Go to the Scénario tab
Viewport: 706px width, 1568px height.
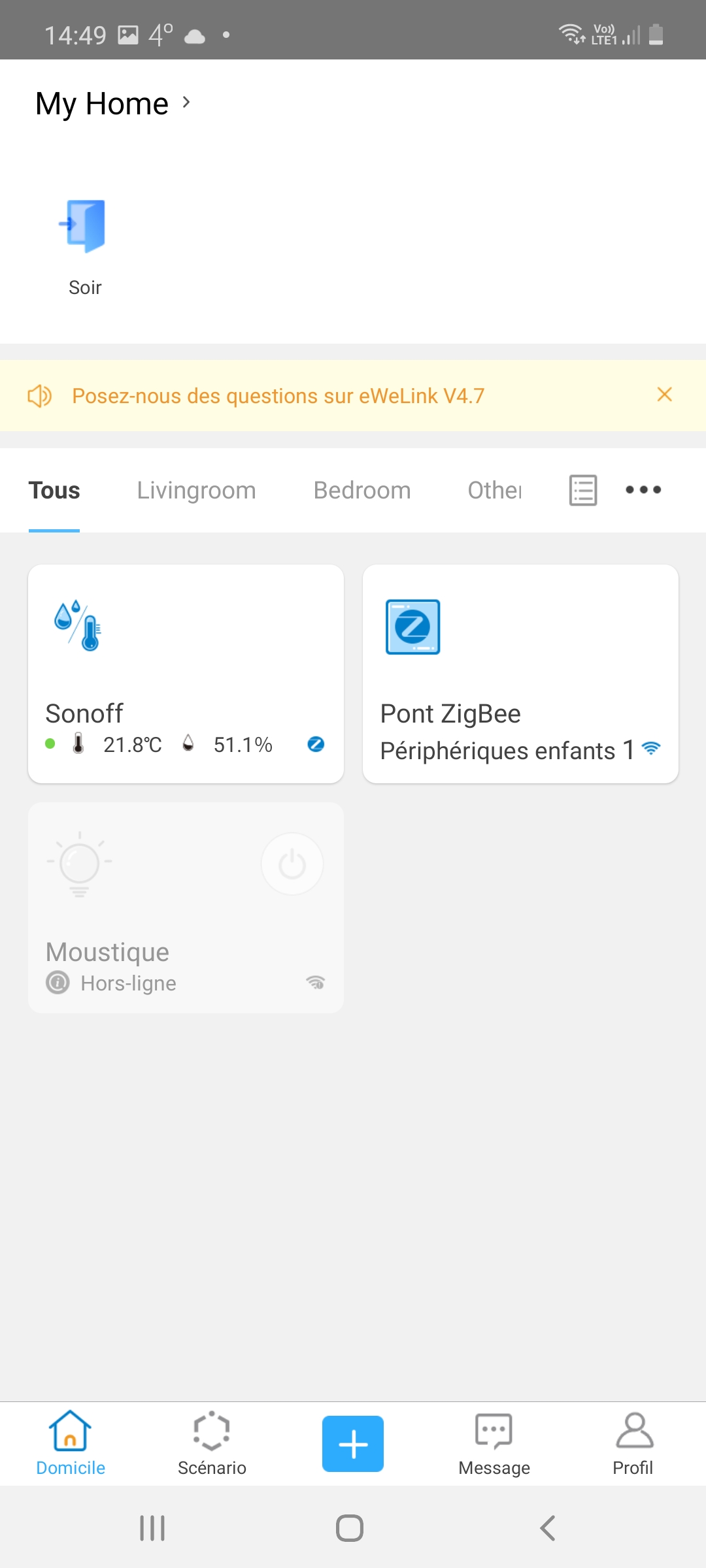click(x=212, y=1444)
